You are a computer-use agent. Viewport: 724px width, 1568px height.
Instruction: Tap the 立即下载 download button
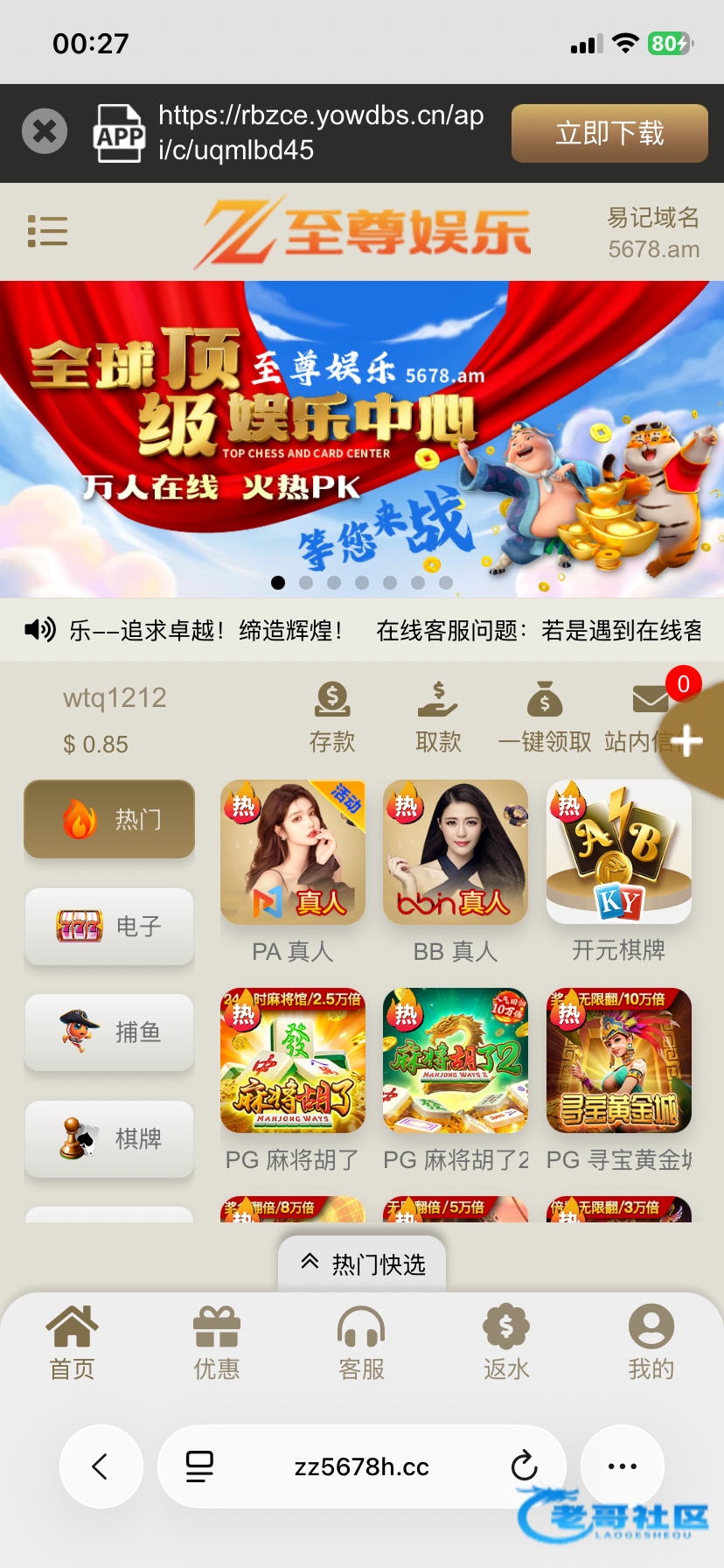click(609, 133)
